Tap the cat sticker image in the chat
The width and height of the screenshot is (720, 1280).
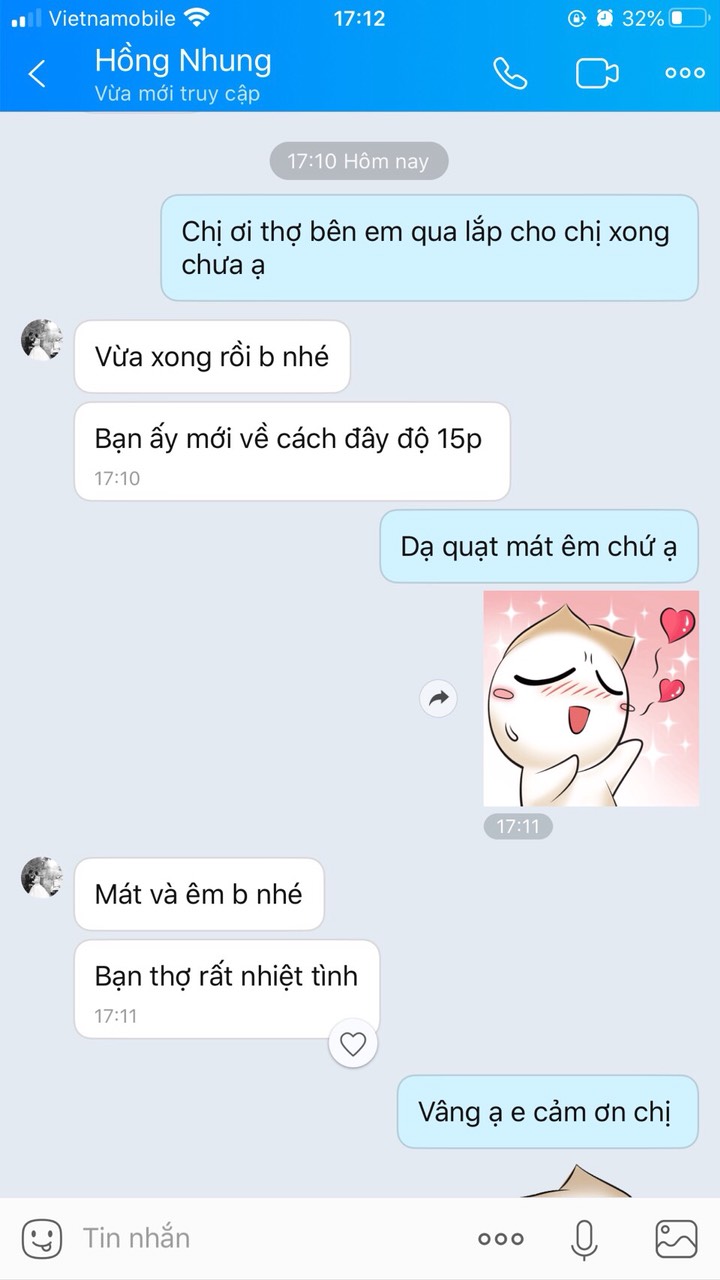coord(590,697)
